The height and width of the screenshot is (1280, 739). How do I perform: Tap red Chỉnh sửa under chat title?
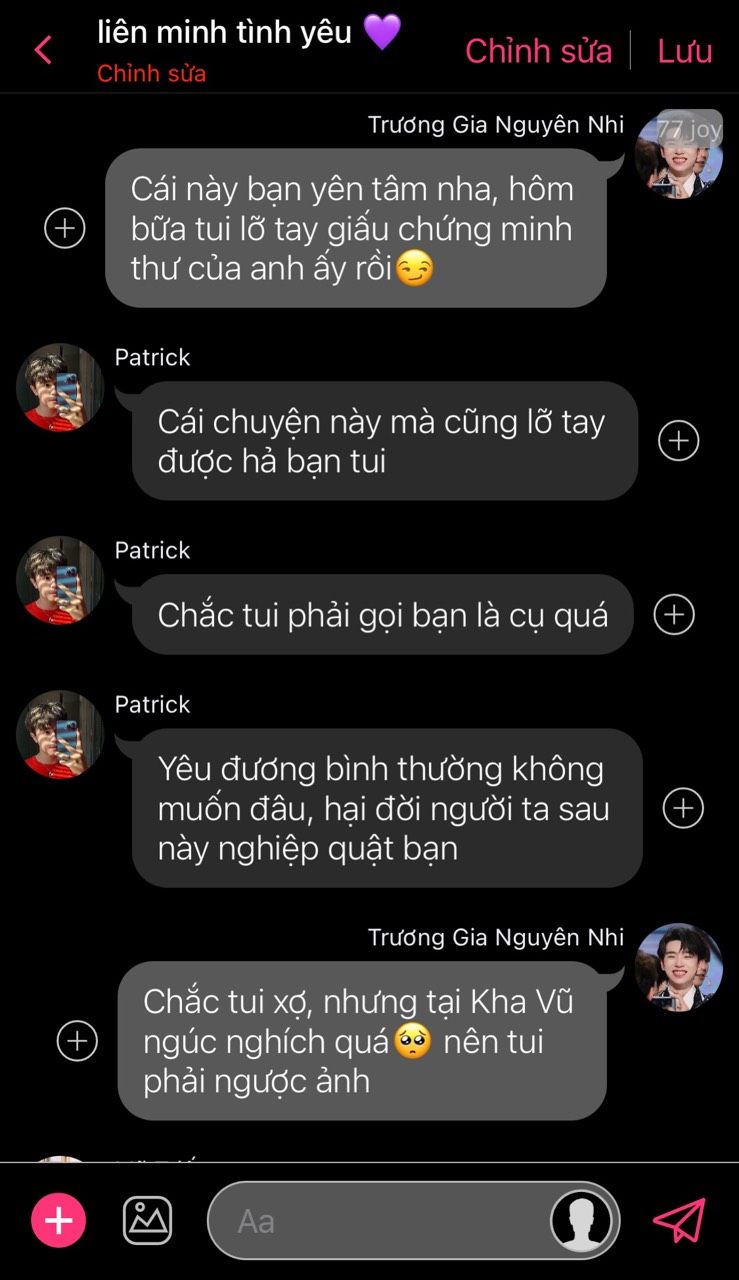point(152,74)
